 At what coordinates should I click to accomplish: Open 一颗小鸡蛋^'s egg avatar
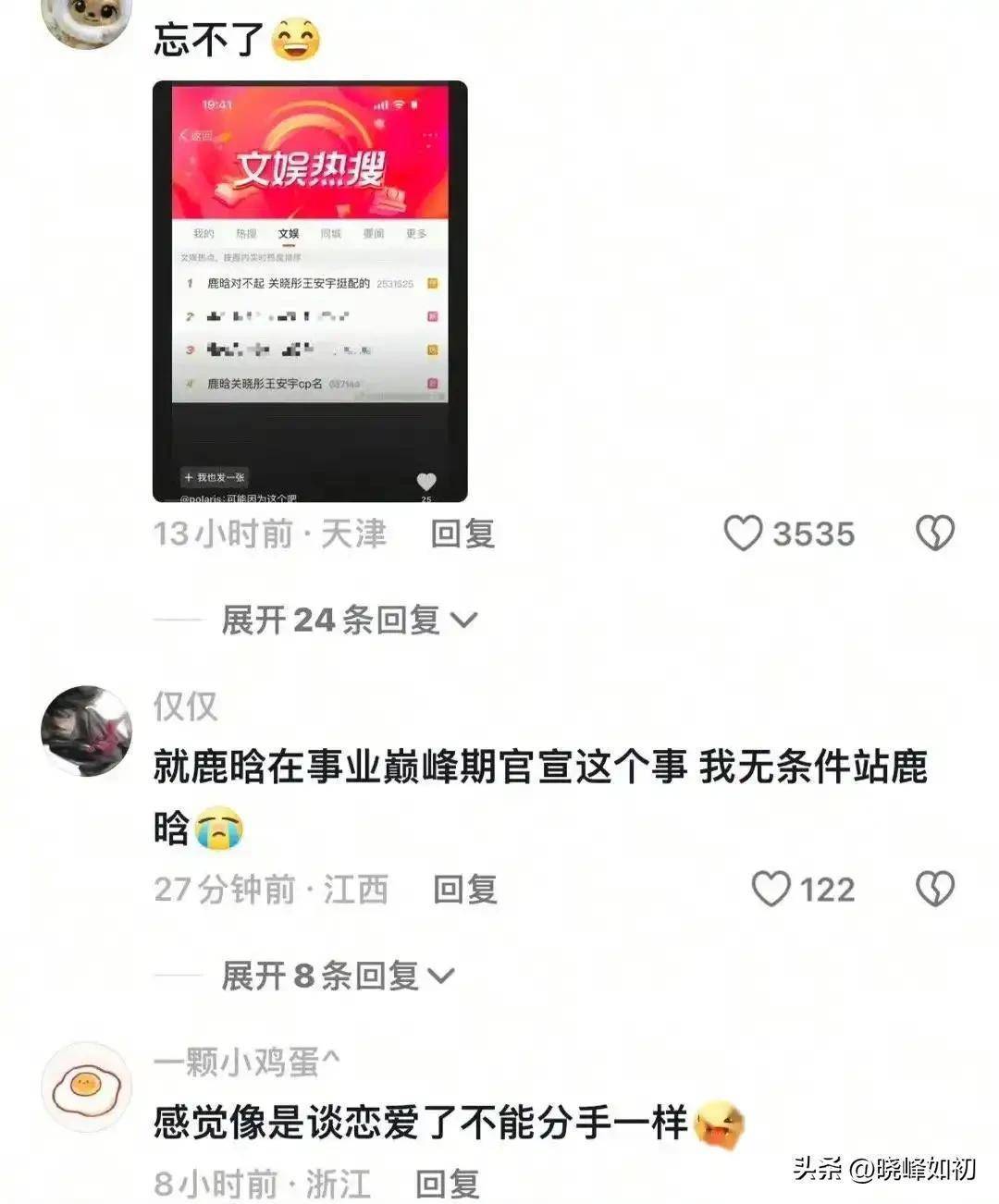point(86,1087)
